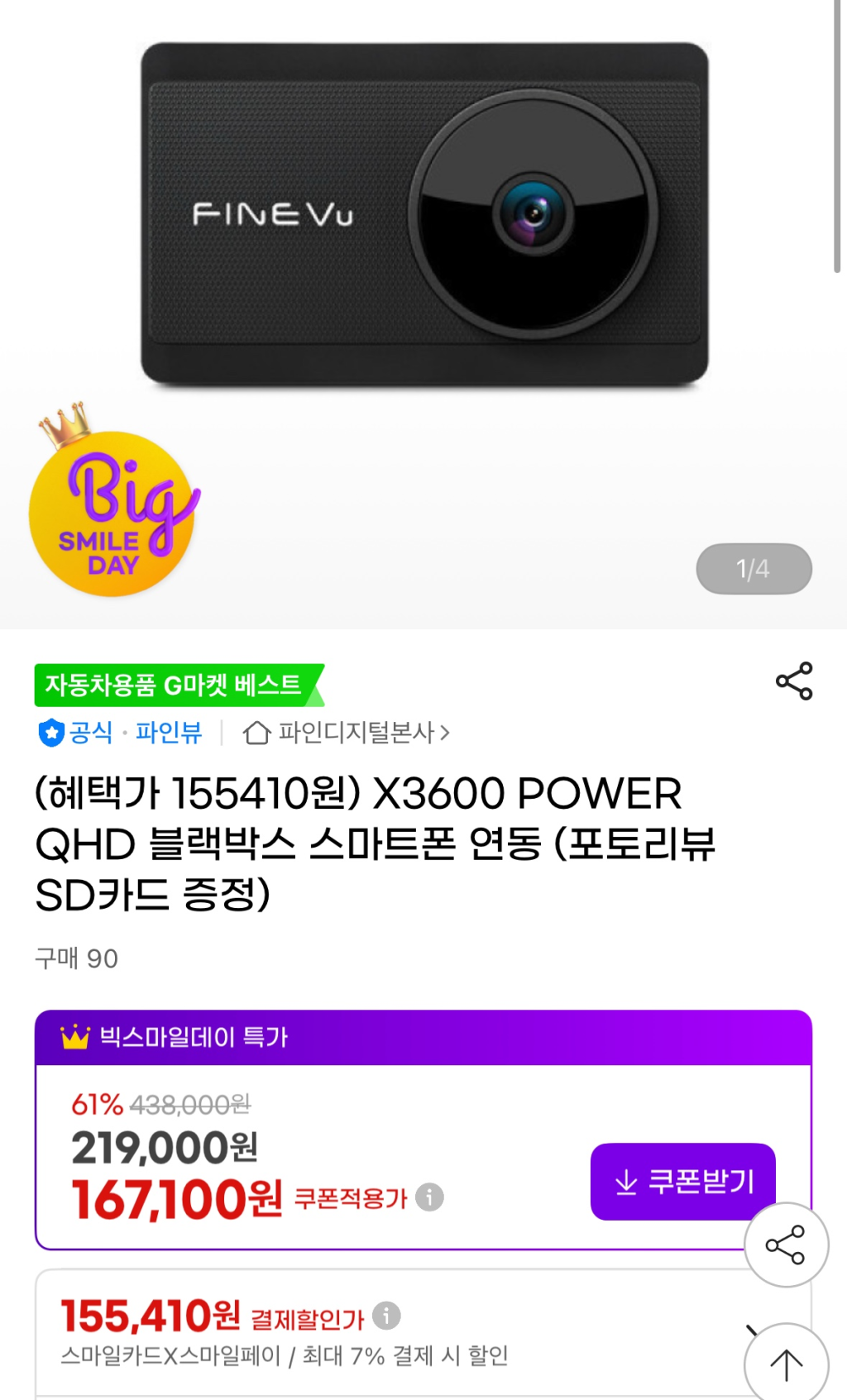Open the 공식 파인뷰 brand link
This screenshot has height=1400, width=847.
pos(121,733)
